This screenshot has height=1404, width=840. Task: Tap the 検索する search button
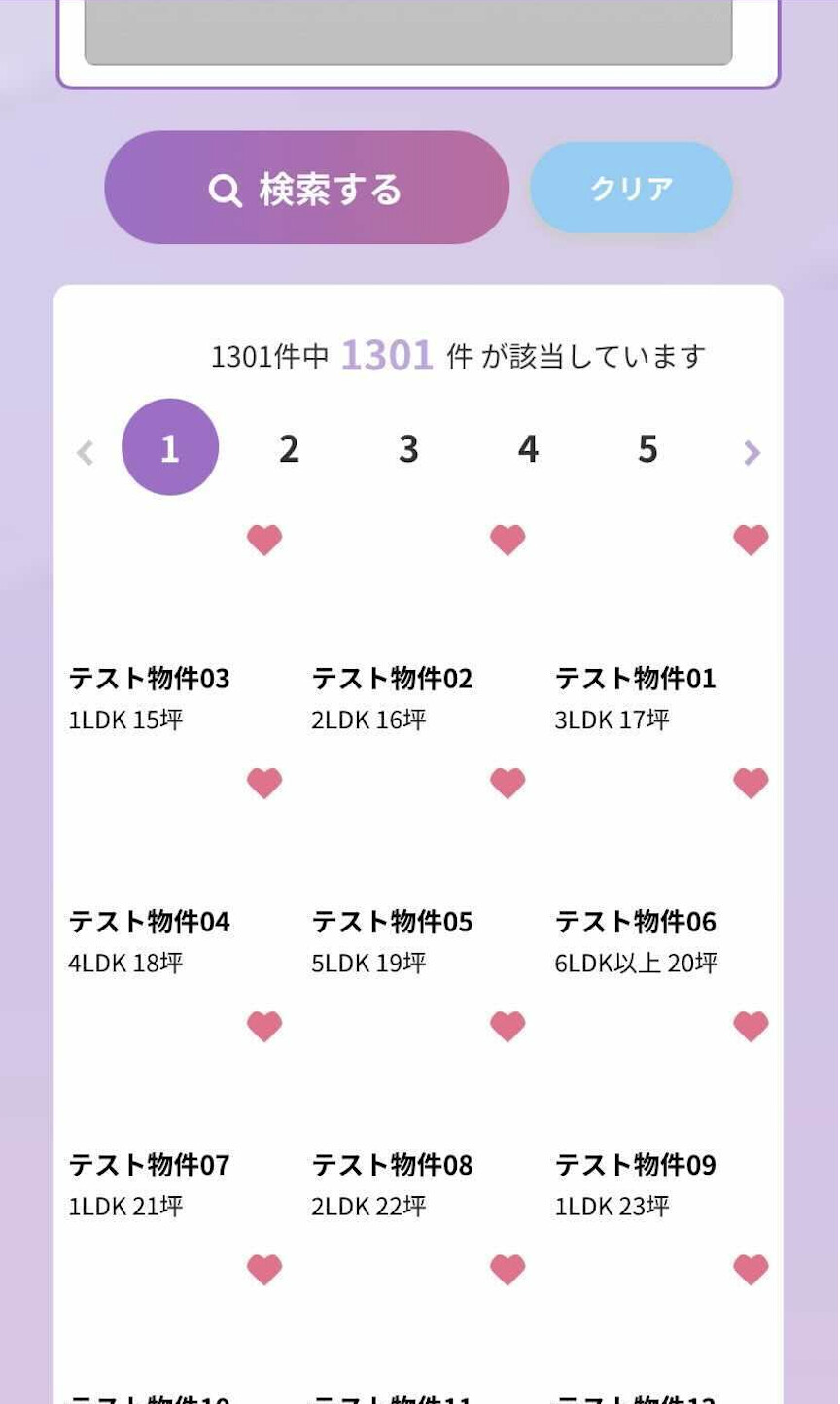[306, 188]
